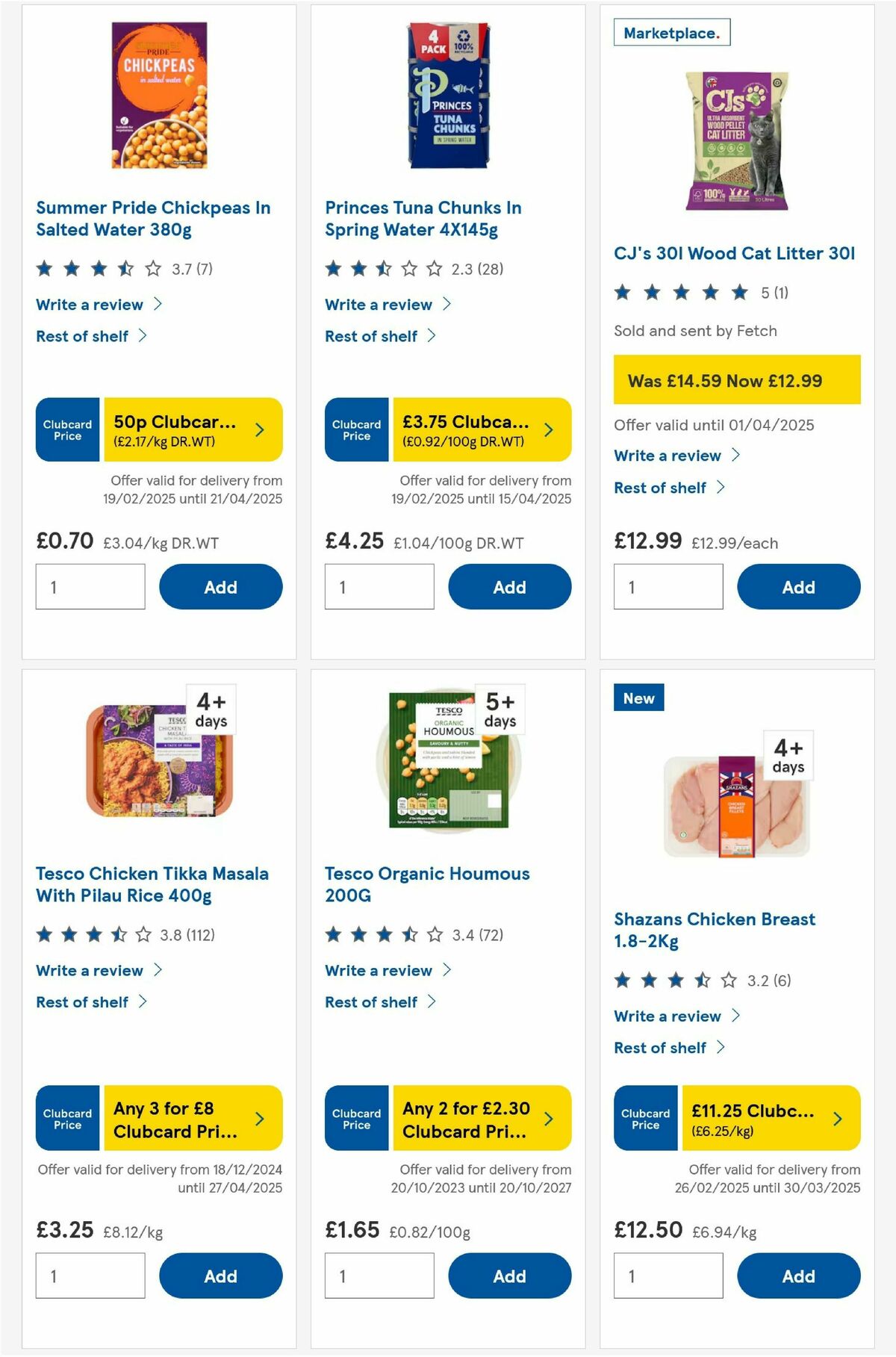Click the star rating for CJ's Wood Cat Litter

[680, 292]
